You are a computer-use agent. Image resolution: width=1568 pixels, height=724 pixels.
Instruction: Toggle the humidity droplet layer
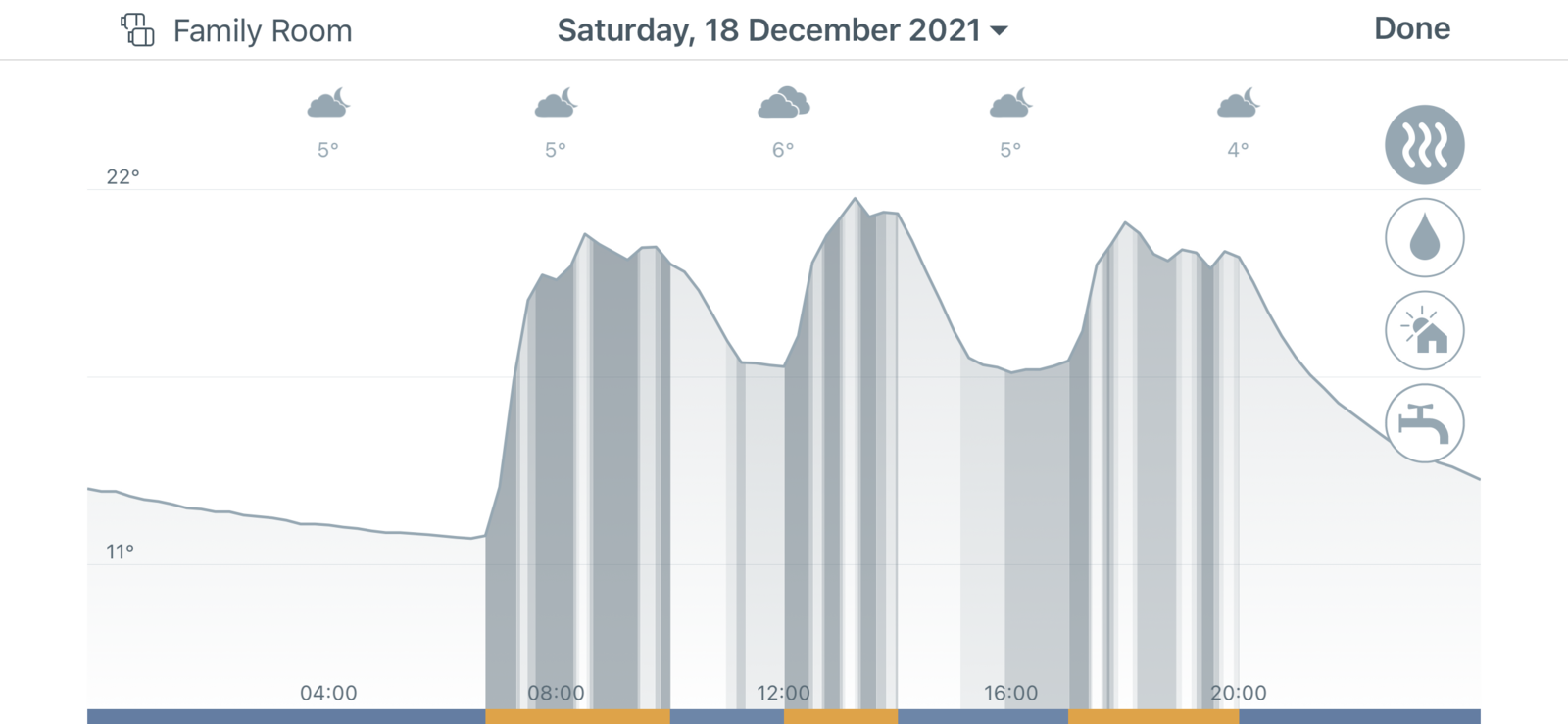(1424, 238)
